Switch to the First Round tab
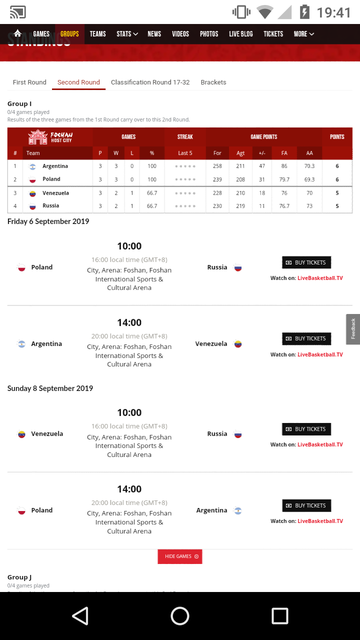 click(29, 82)
